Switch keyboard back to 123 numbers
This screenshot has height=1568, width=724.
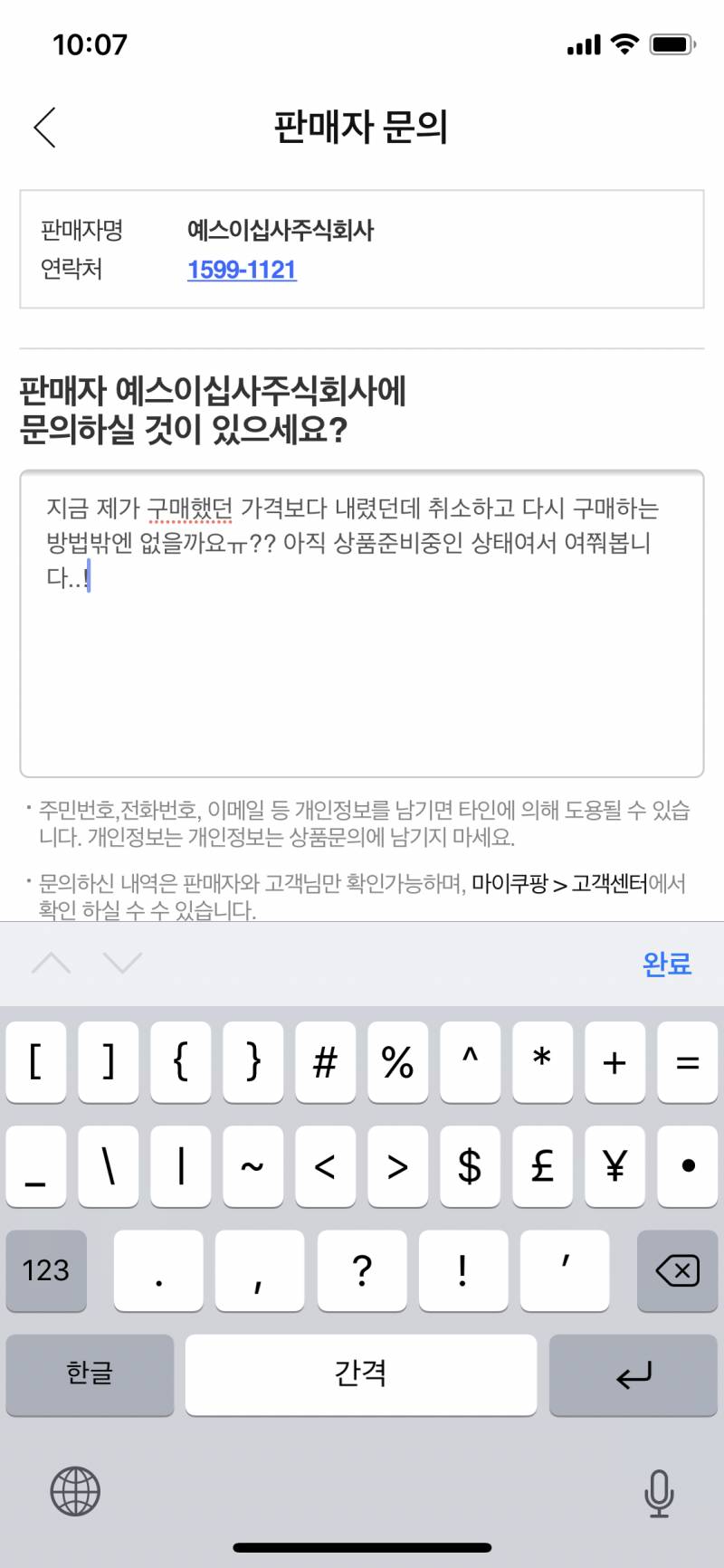(x=46, y=1271)
